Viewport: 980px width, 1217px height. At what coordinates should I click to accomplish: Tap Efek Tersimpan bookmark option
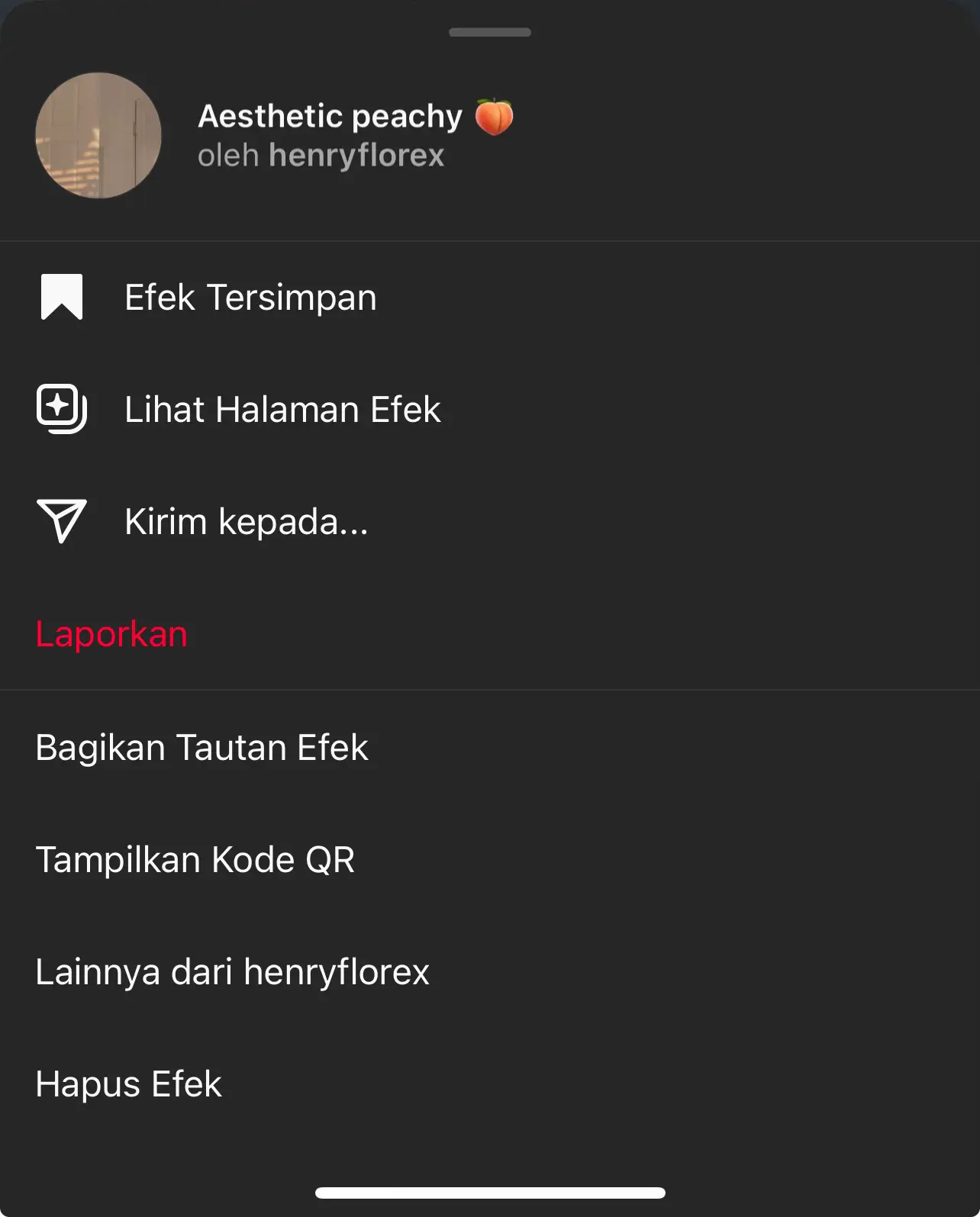pyautogui.click(x=250, y=298)
